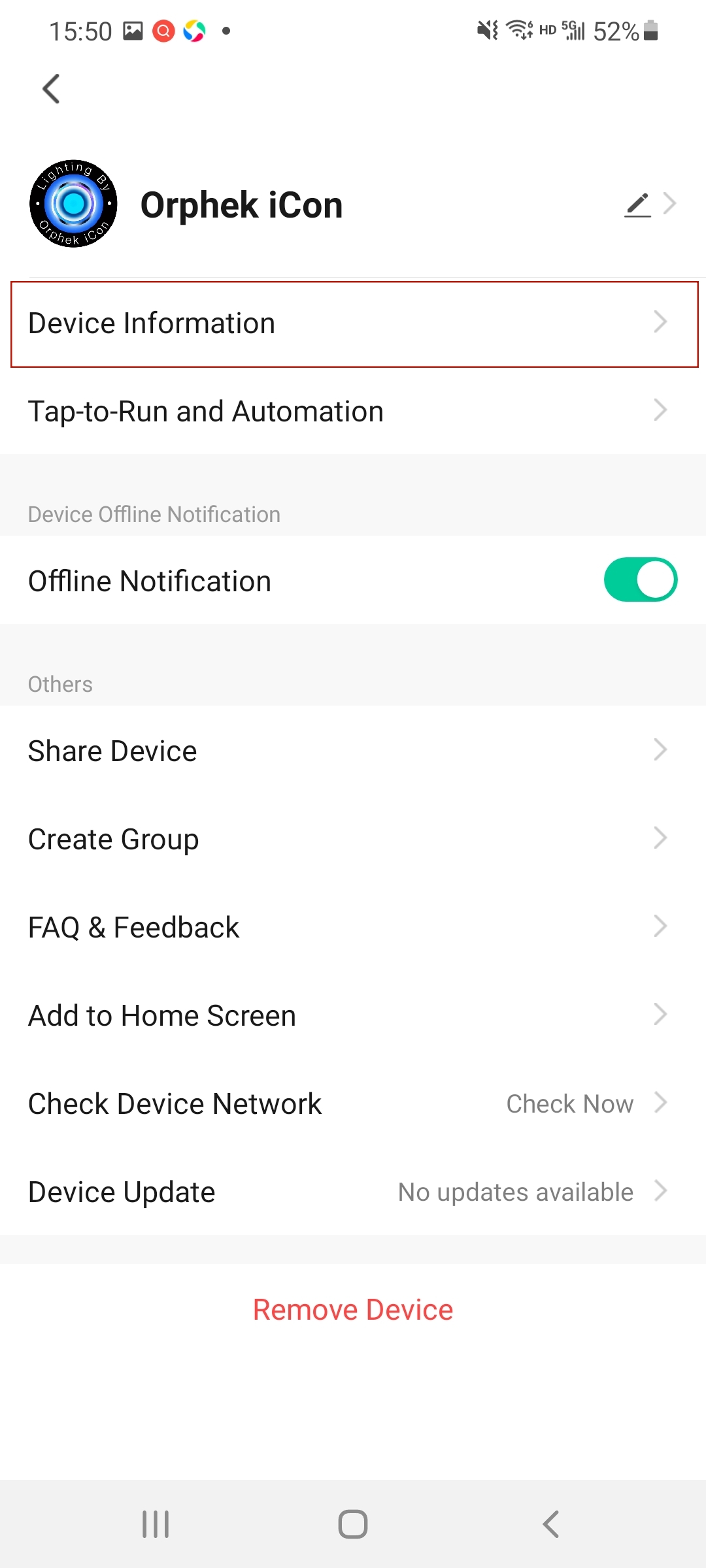Viewport: 706px width, 1568px height.
Task: Disable the Offline Notification switch
Action: point(640,580)
